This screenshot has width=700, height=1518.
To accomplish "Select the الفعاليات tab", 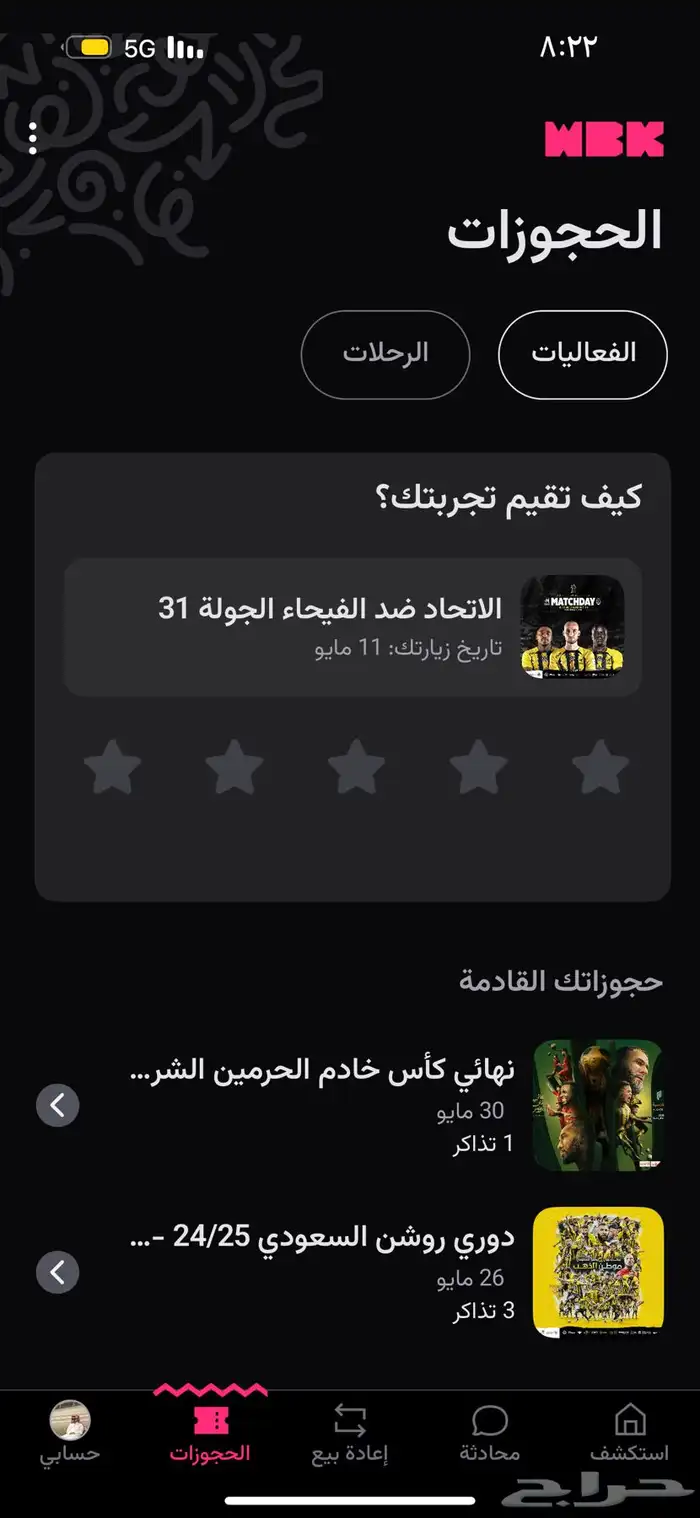I will 583,354.
